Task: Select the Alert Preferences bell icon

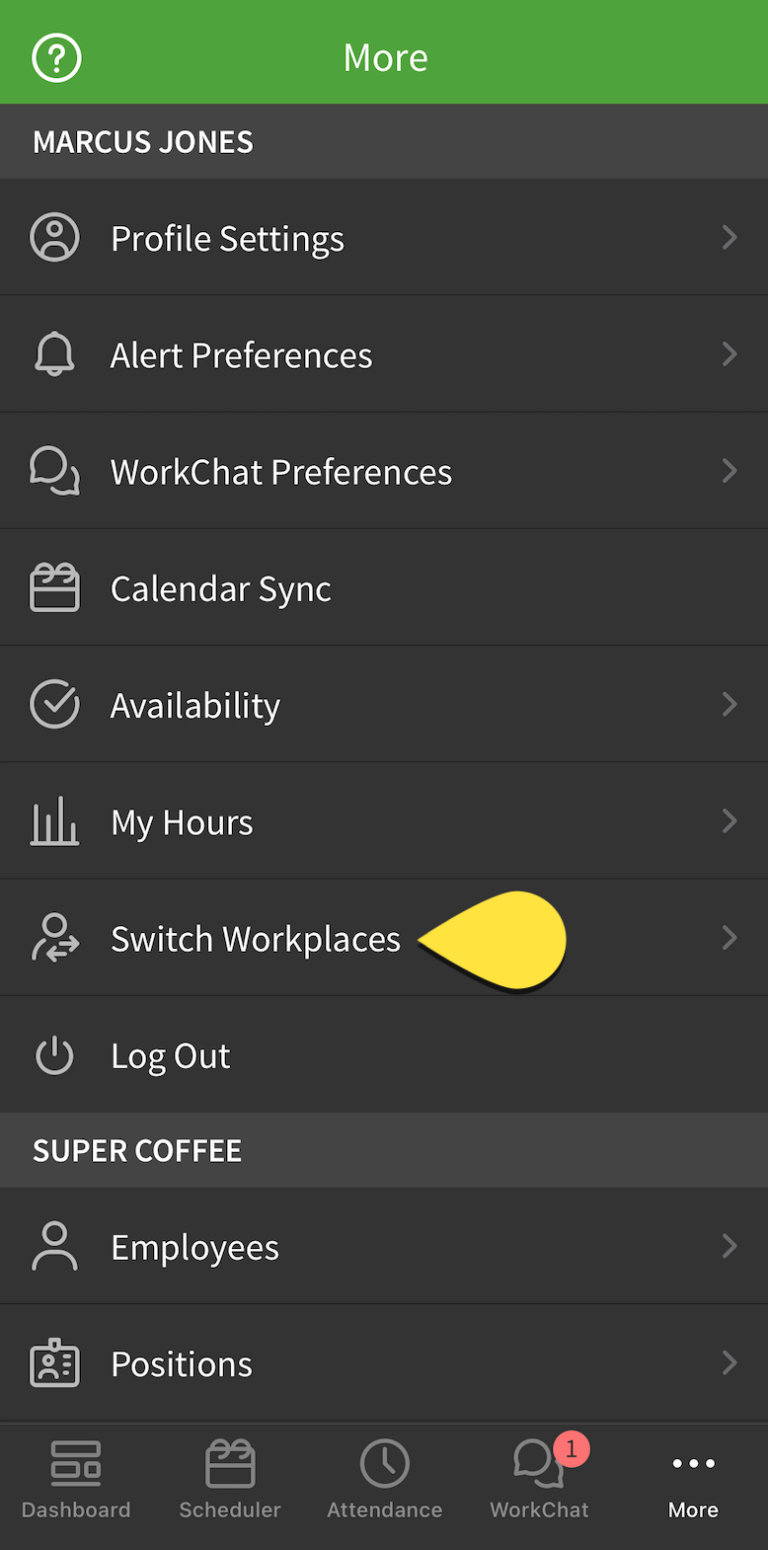Action: [54, 354]
